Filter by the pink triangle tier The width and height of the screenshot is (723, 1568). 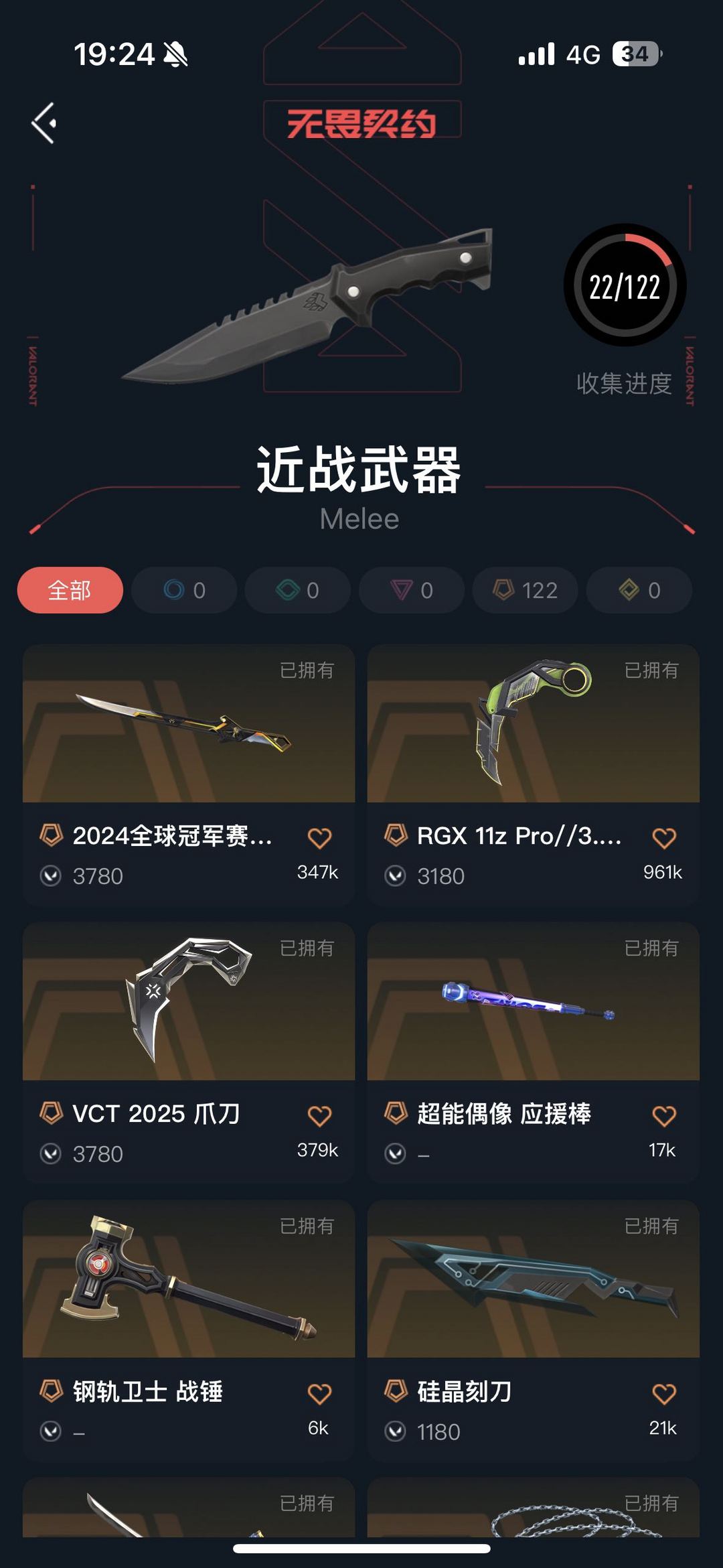412,590
